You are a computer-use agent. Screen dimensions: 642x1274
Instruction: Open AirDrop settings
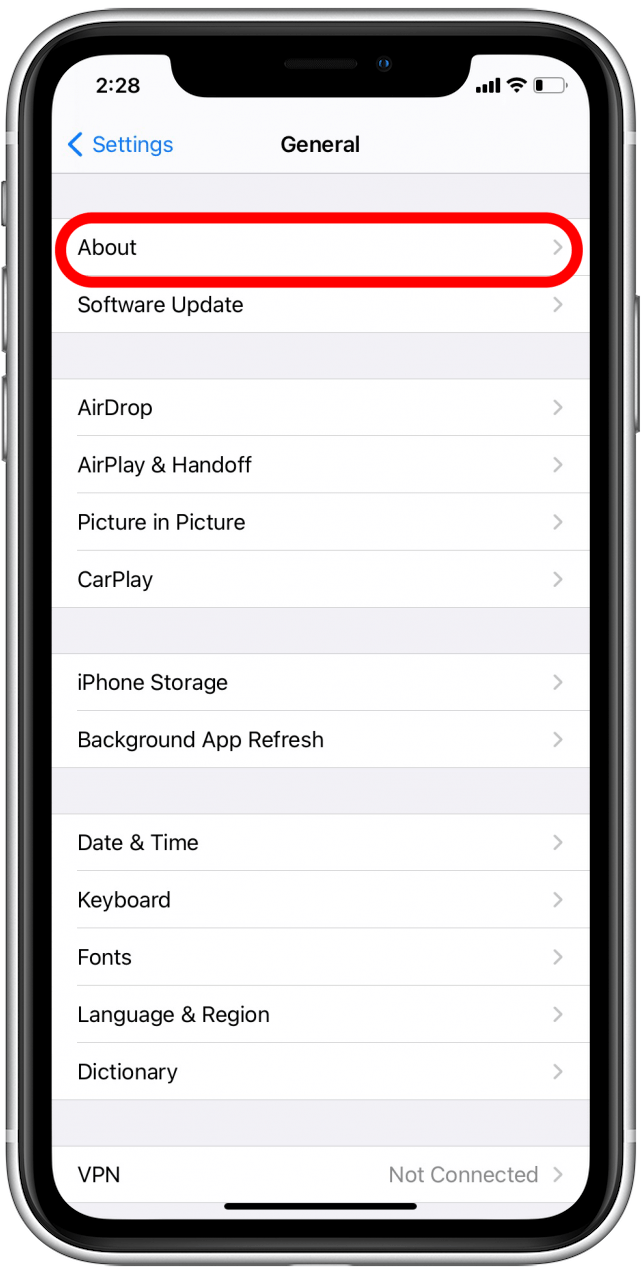point(320,408)
